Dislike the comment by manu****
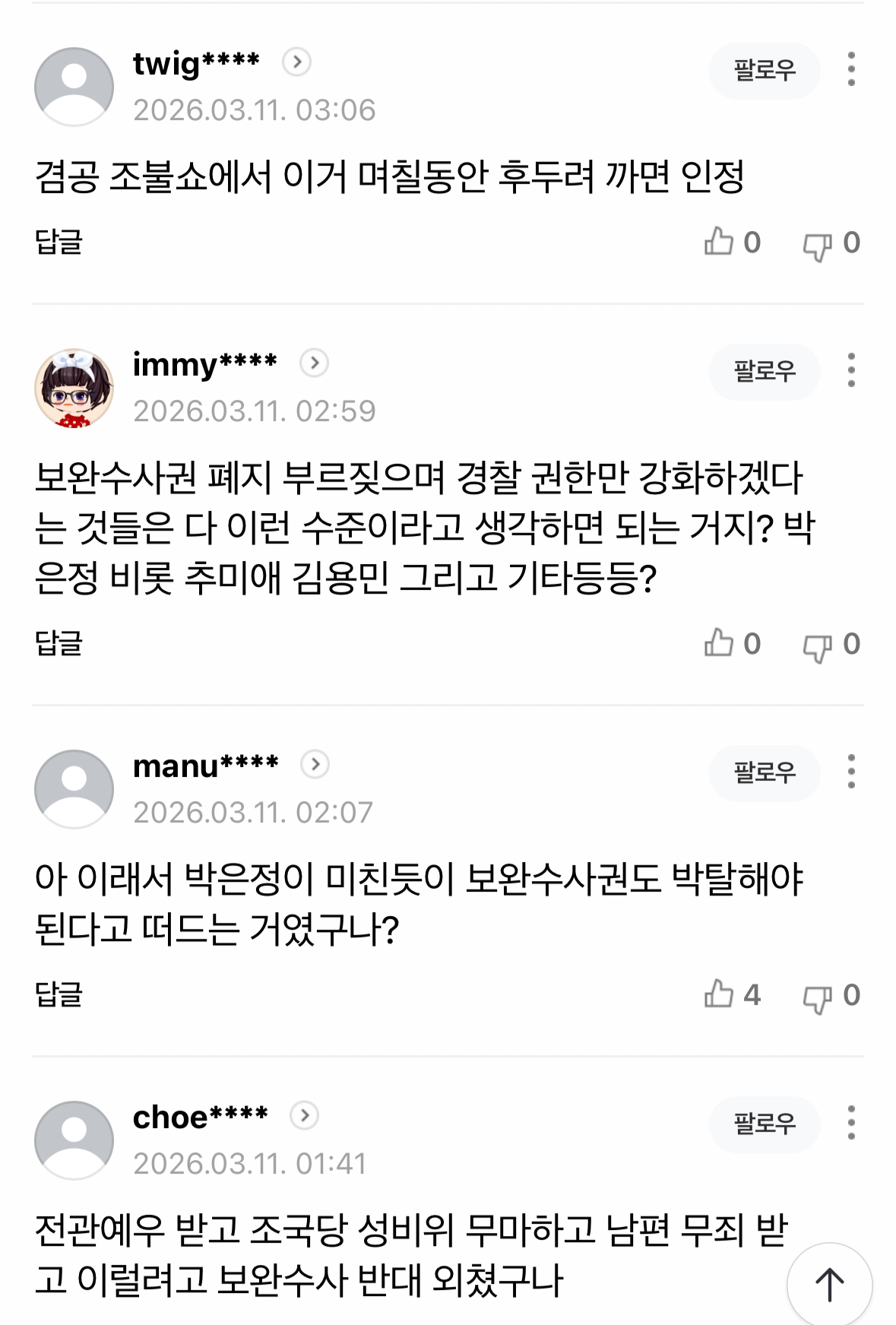The image size is (896, 1325). (817, 997)
